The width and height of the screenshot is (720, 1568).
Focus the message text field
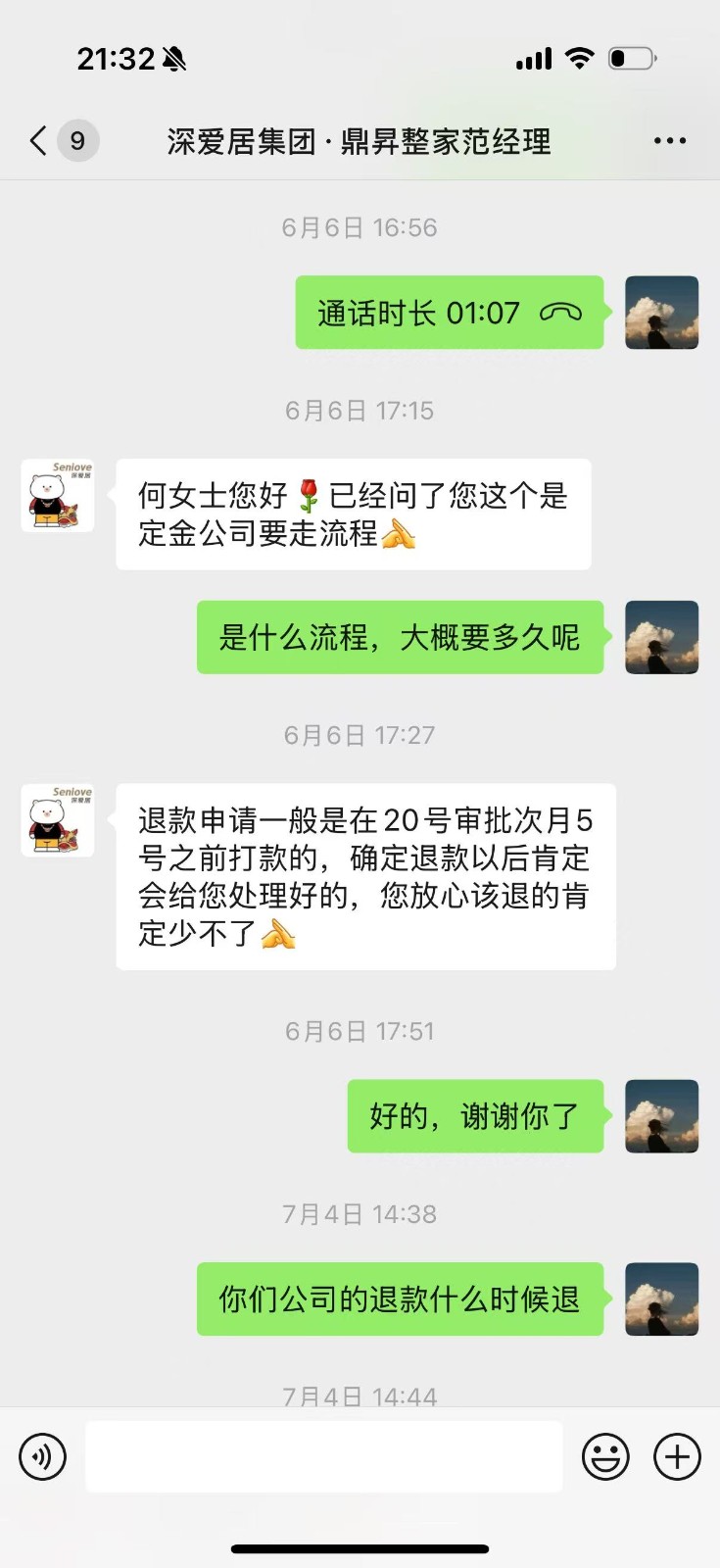(x=323, y=1456)
